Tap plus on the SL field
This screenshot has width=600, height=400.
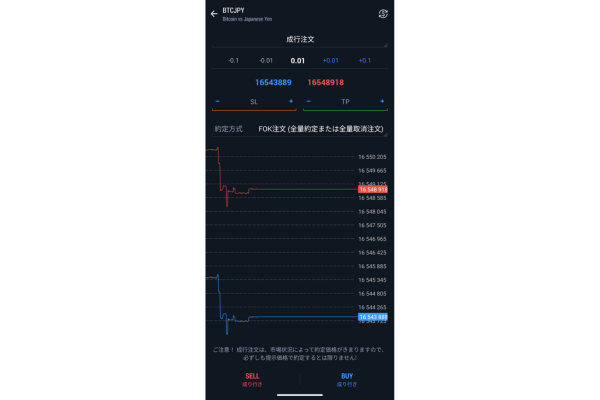pyautogui.click(x=291, y=102)
